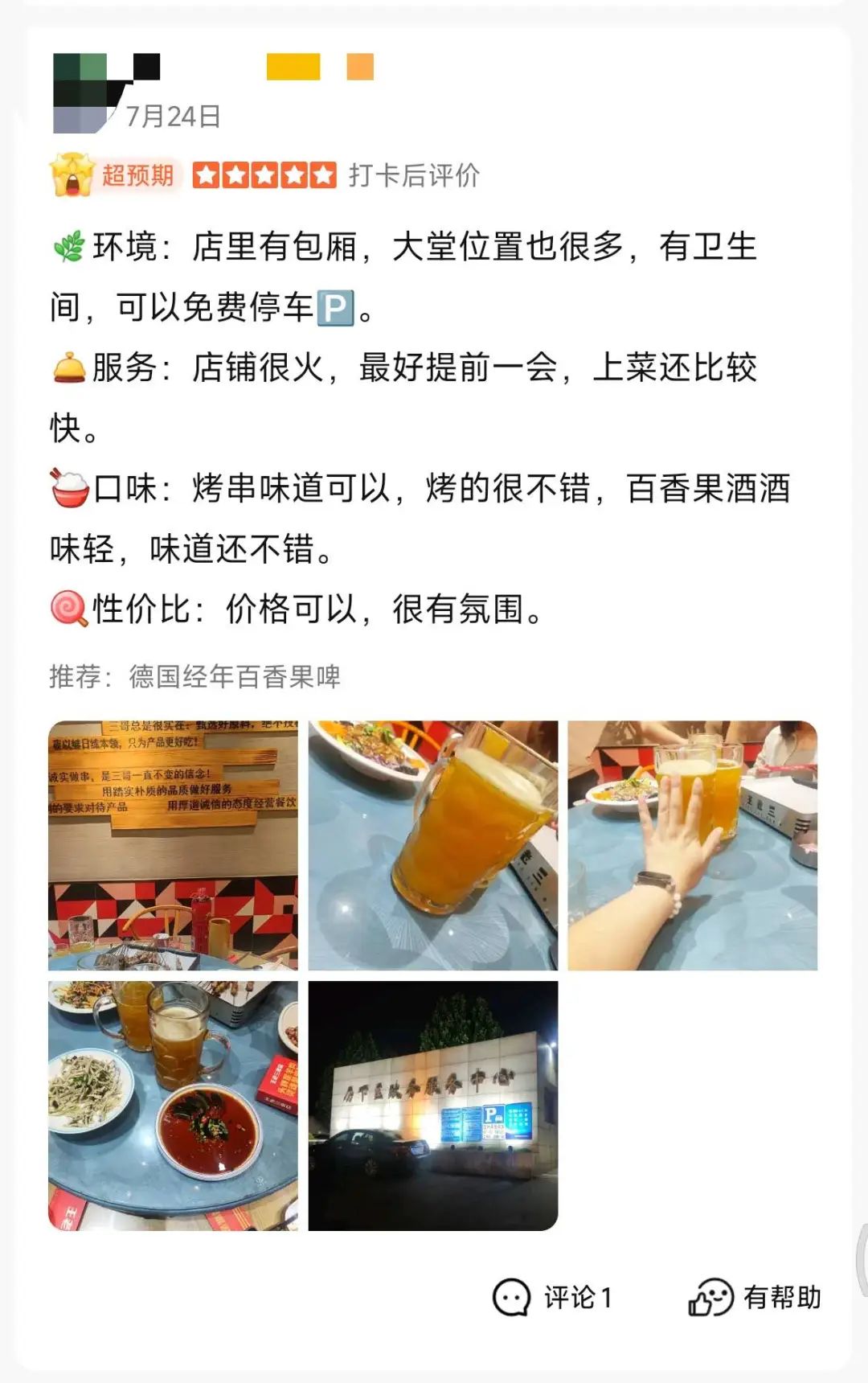Open the photo of hand beside beer
This screenshot has width=868, height=1383.
point(692,845)
